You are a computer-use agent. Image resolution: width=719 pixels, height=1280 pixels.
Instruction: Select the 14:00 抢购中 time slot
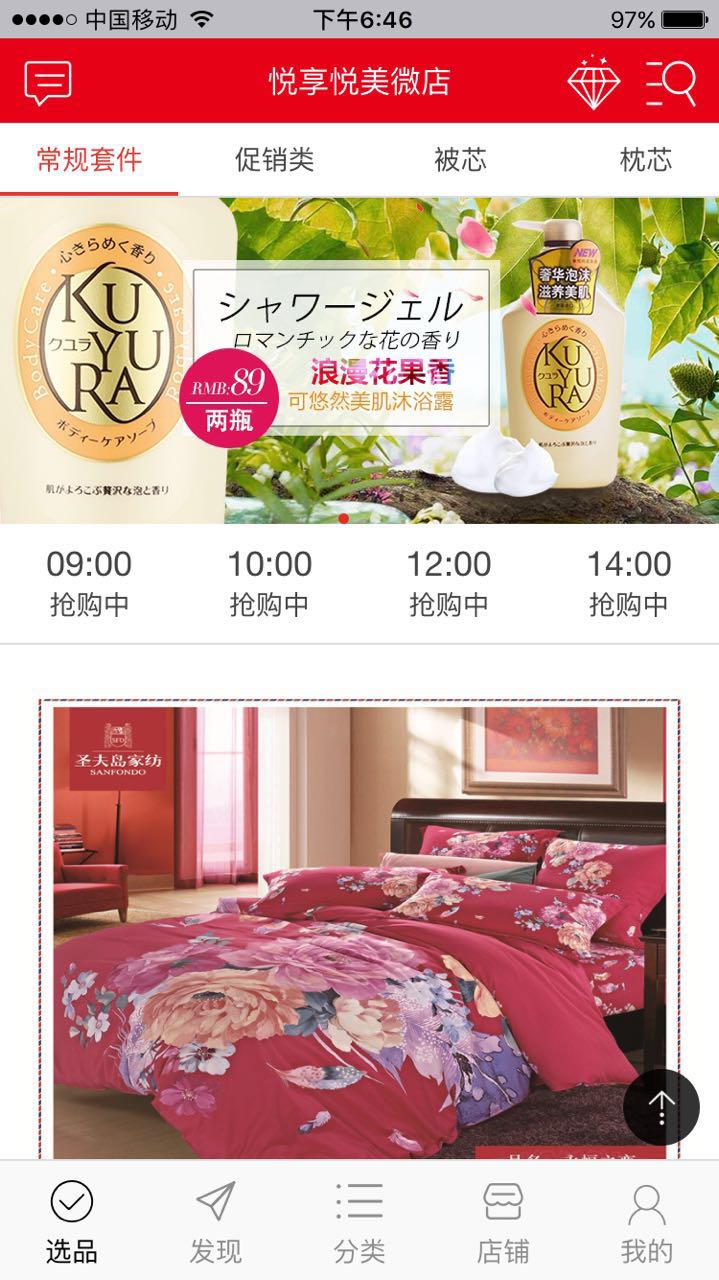(x=628, y=583)
